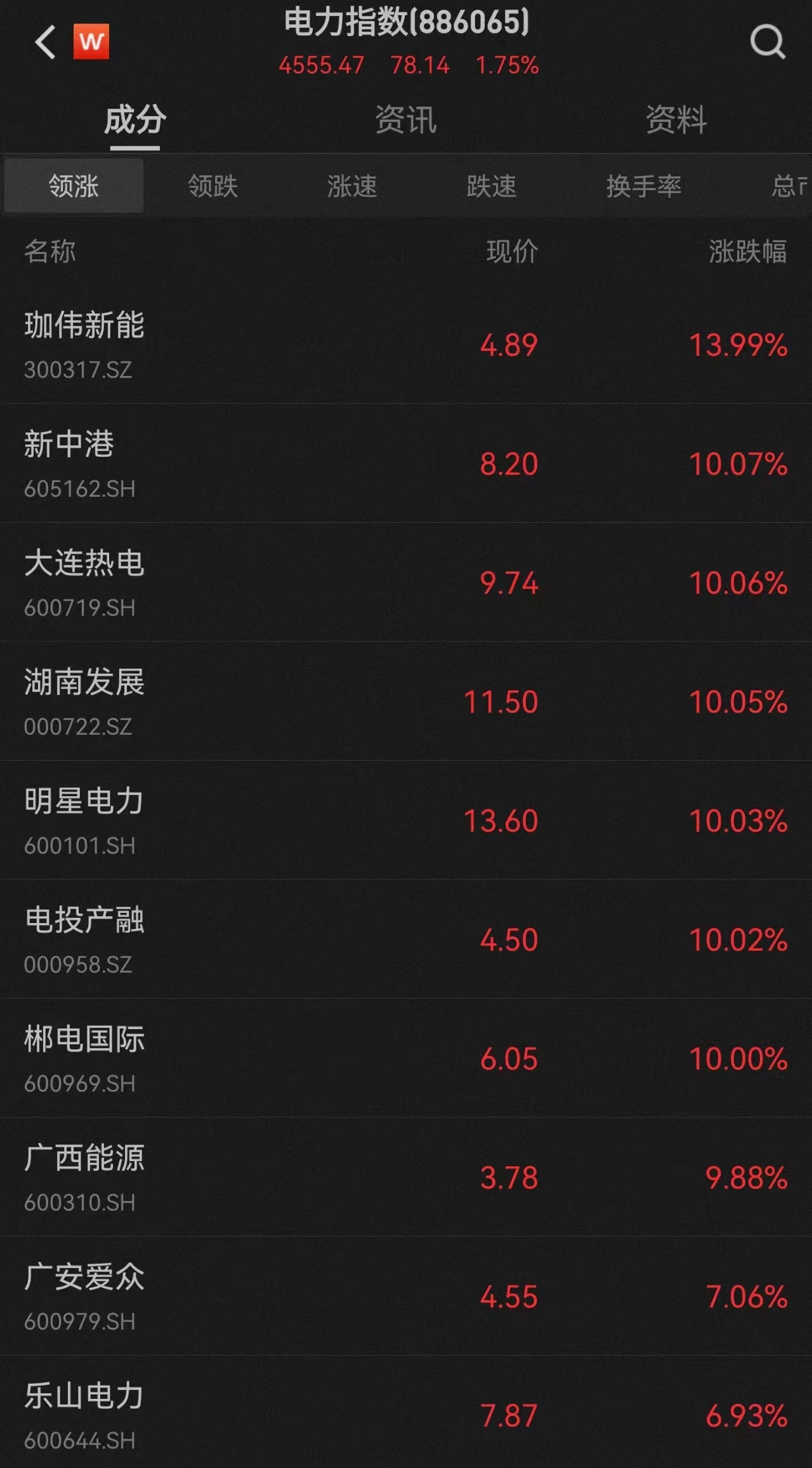Open stock 珈伟新能 300317.SZ
Viewport: 812px width, 1468px height.
point(406,344)
